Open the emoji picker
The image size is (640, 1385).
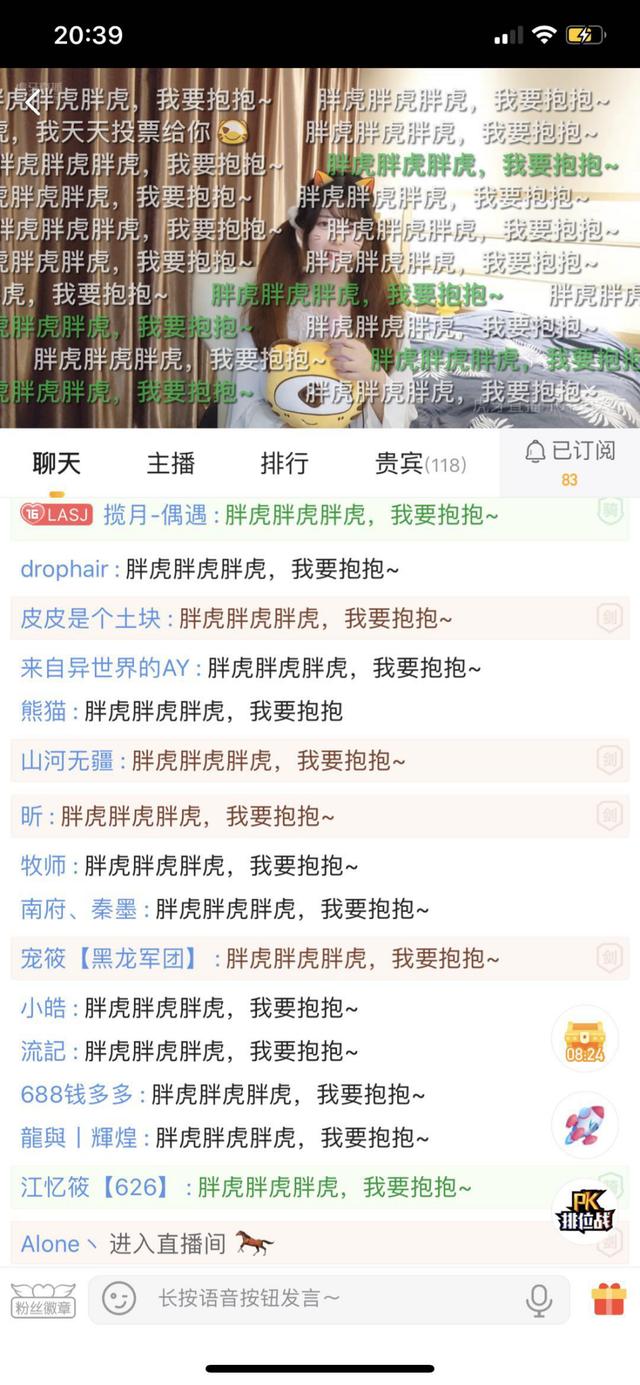tap(119, 1299)
